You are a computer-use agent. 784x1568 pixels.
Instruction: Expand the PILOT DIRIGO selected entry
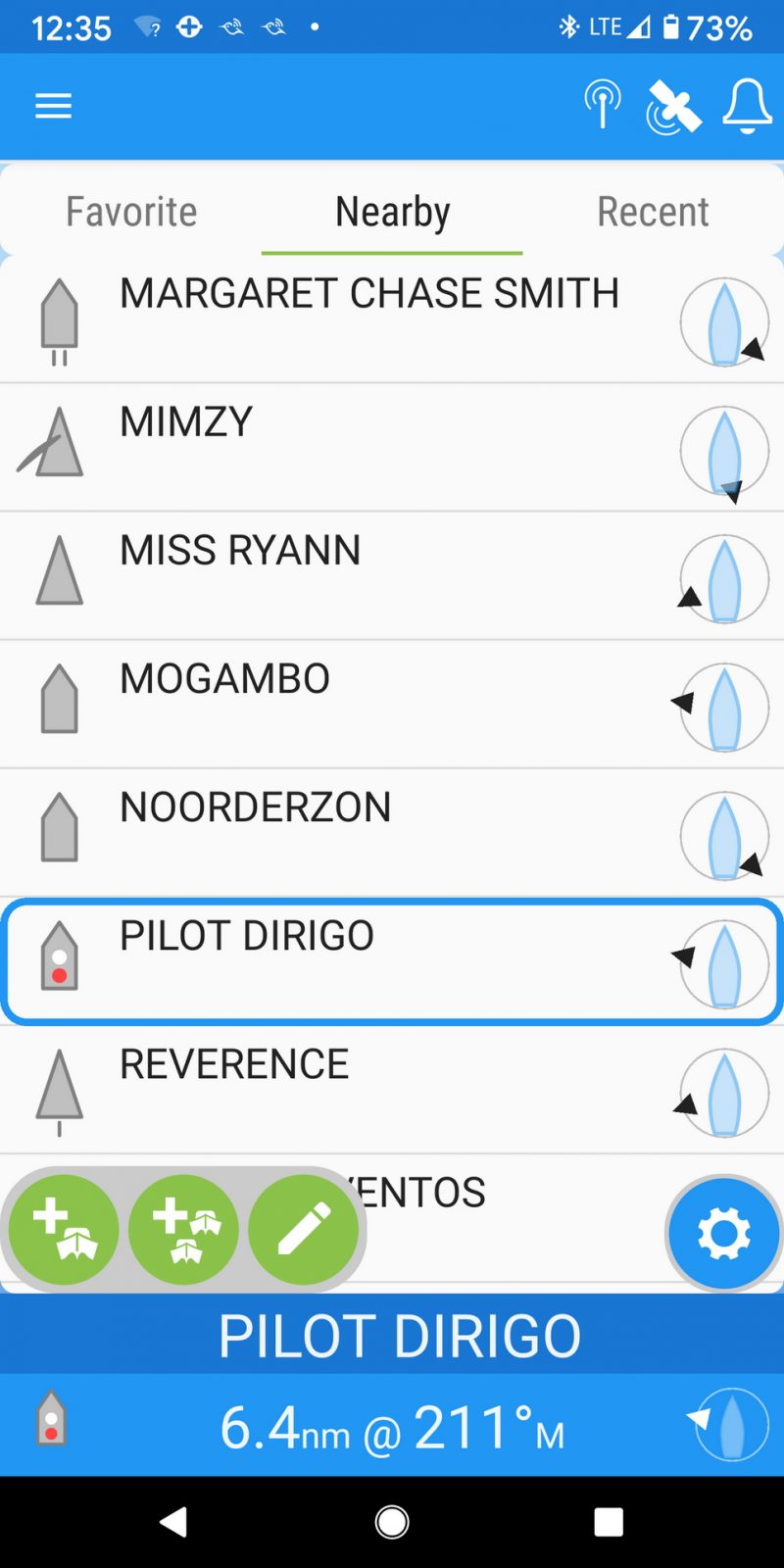pos(294,960)
